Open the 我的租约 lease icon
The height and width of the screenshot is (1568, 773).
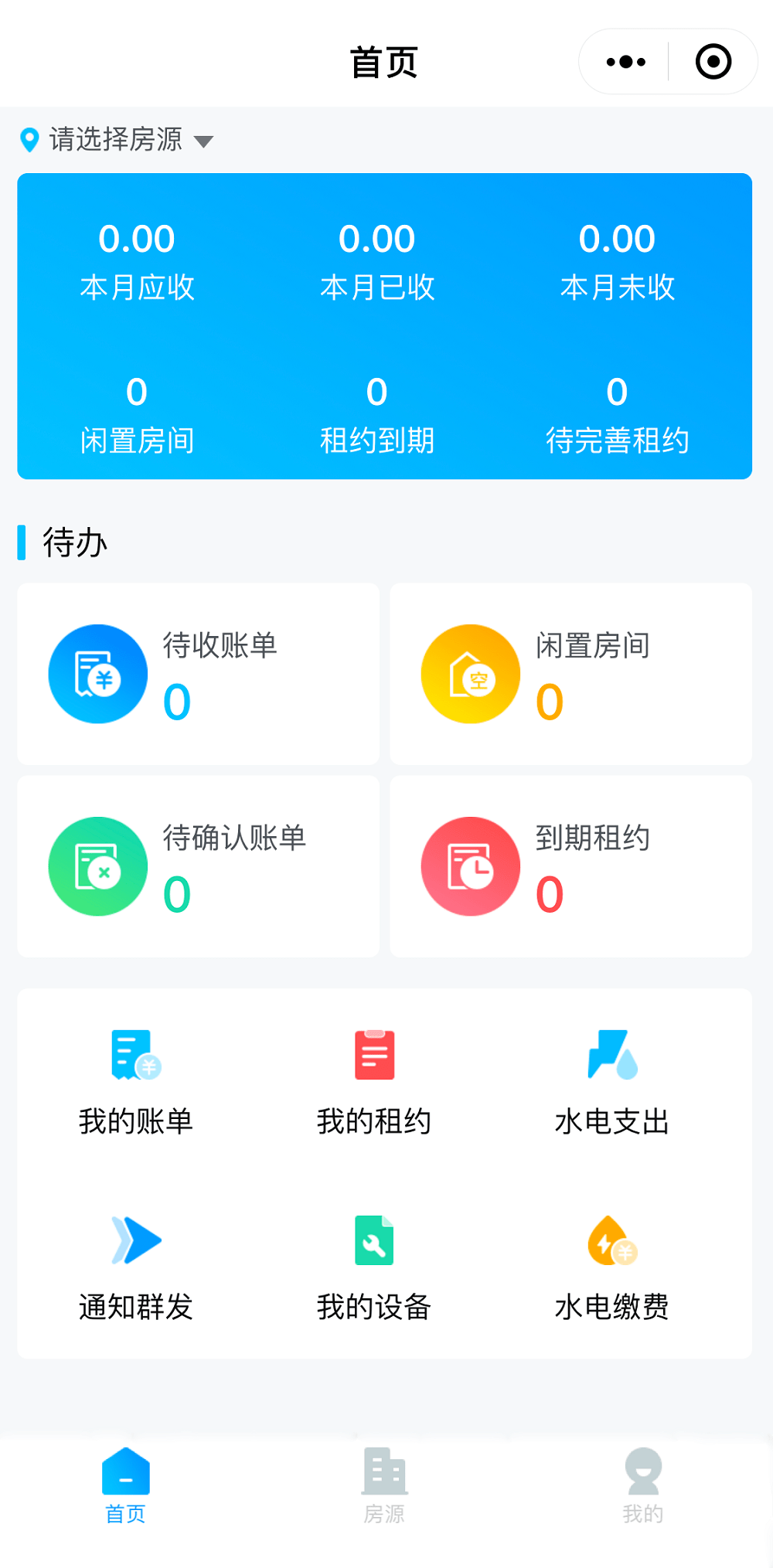pos(374,1056)
